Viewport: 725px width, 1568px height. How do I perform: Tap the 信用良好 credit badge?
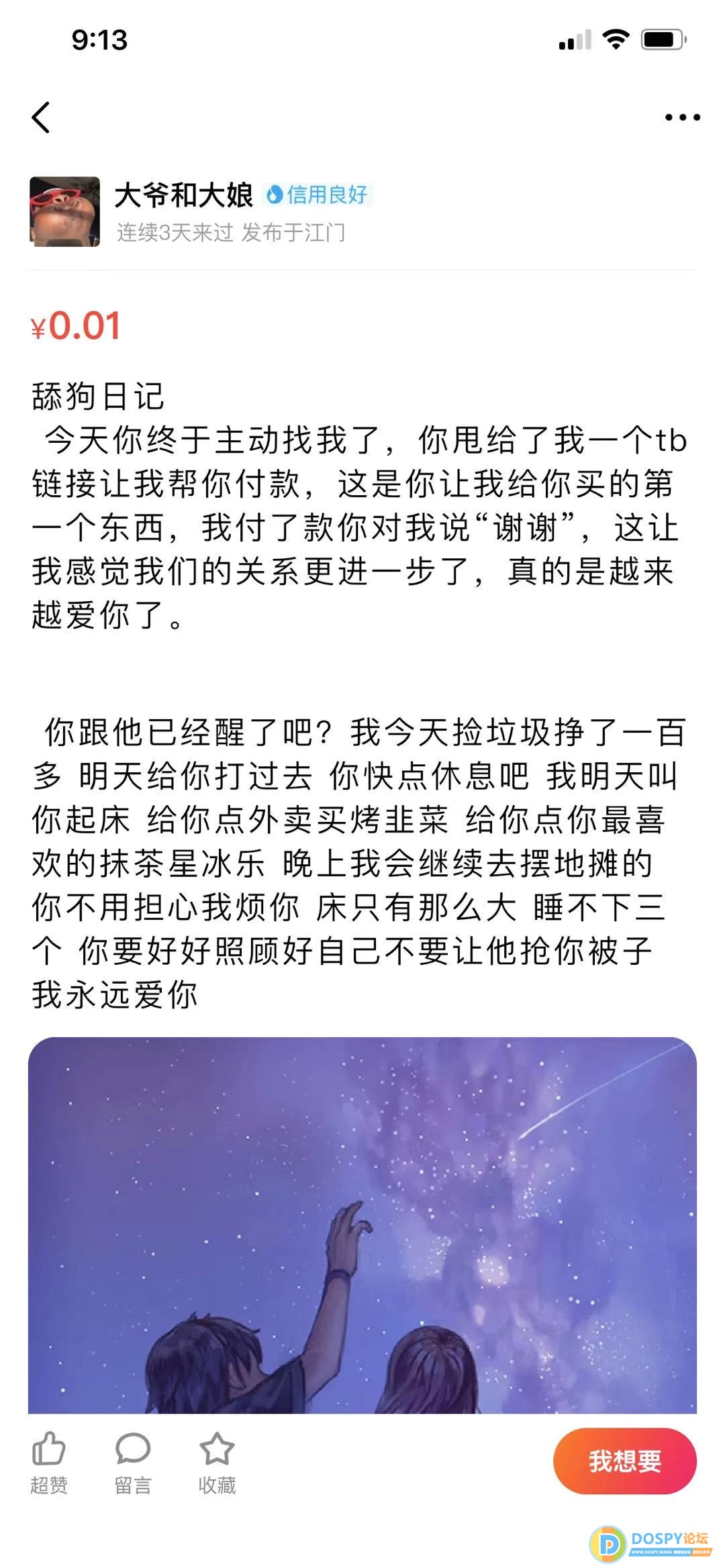tap(318, 195)
